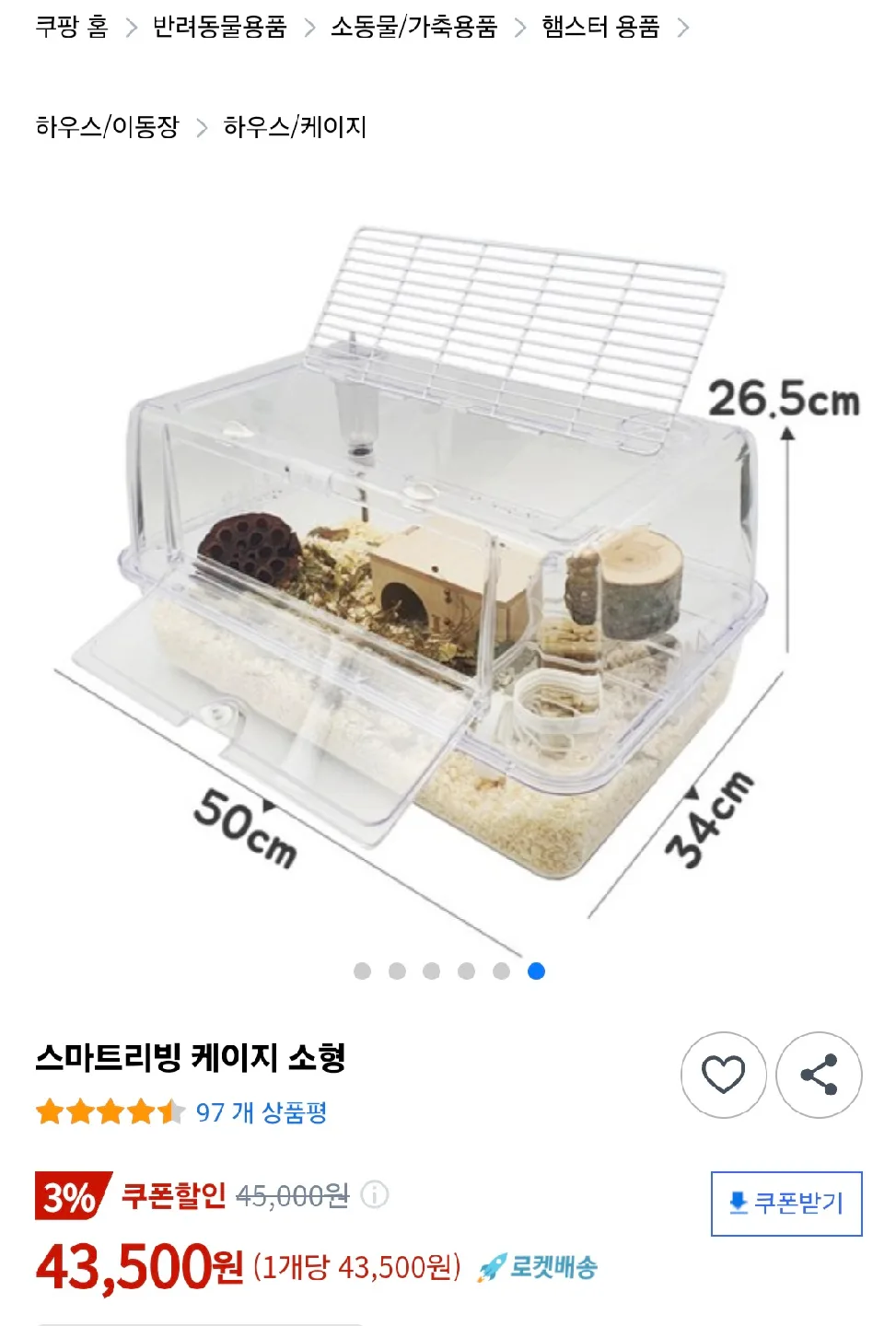896x1326 pixels.
Task: Open the 쿠팡 홈 breadcrumb link
Action: click(72, 27)
